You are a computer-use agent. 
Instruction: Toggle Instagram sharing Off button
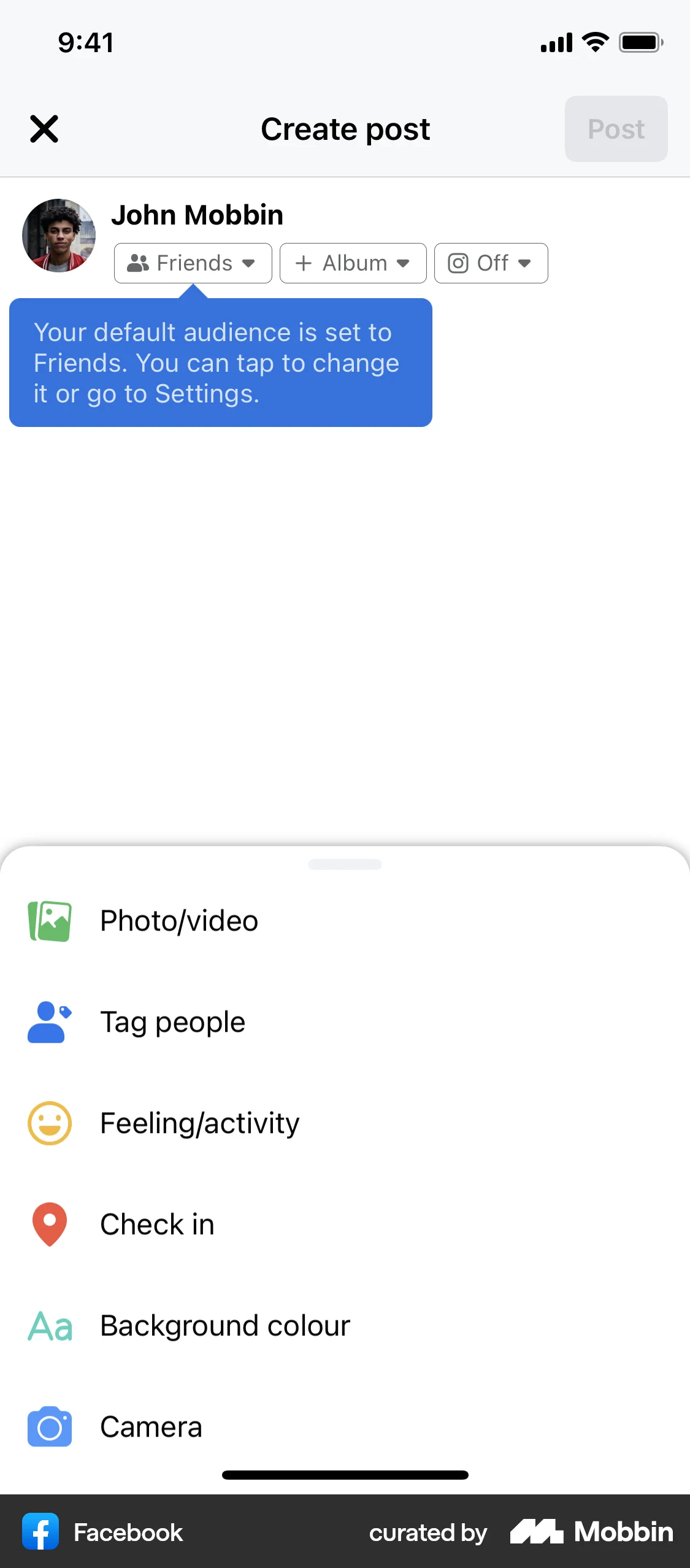(490, 263)
